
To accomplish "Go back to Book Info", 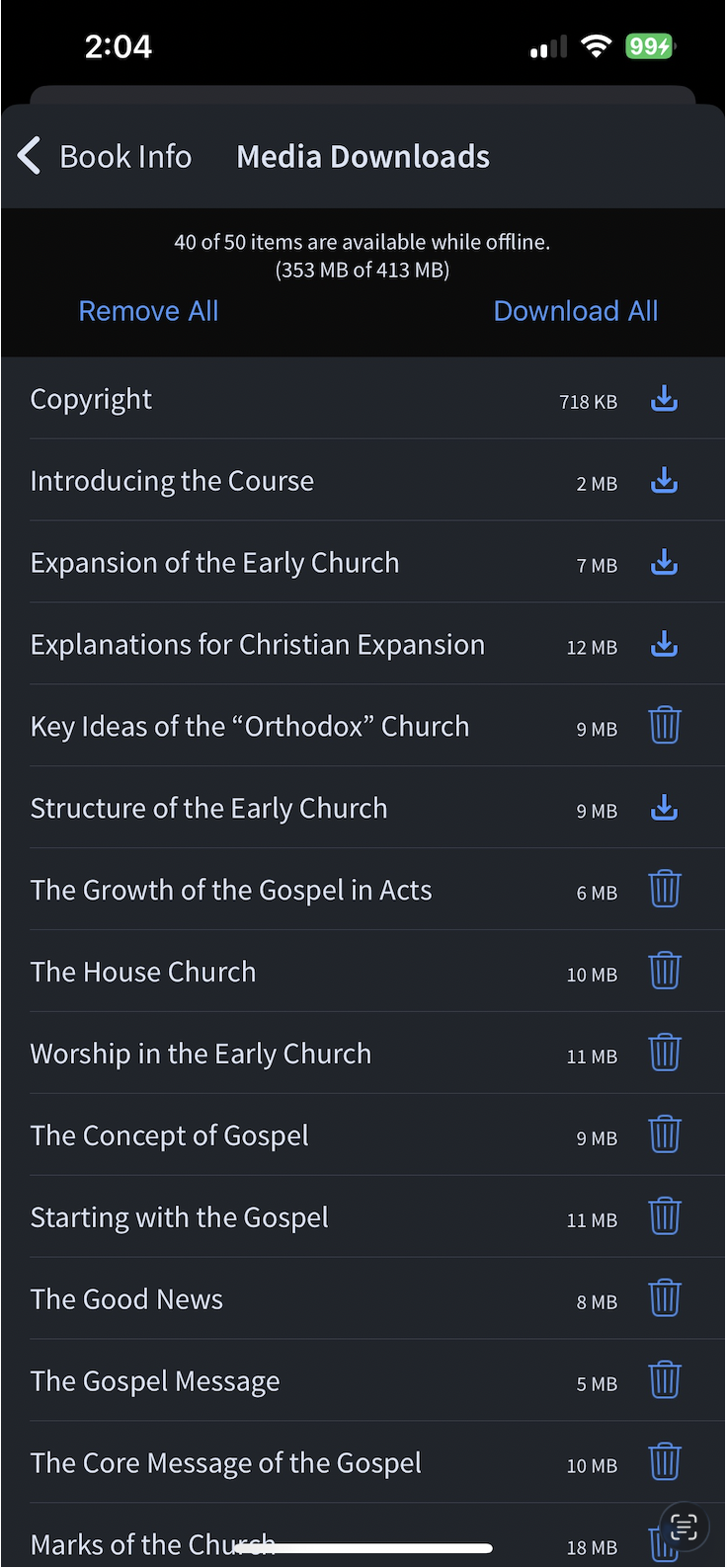I will point(105,157).
